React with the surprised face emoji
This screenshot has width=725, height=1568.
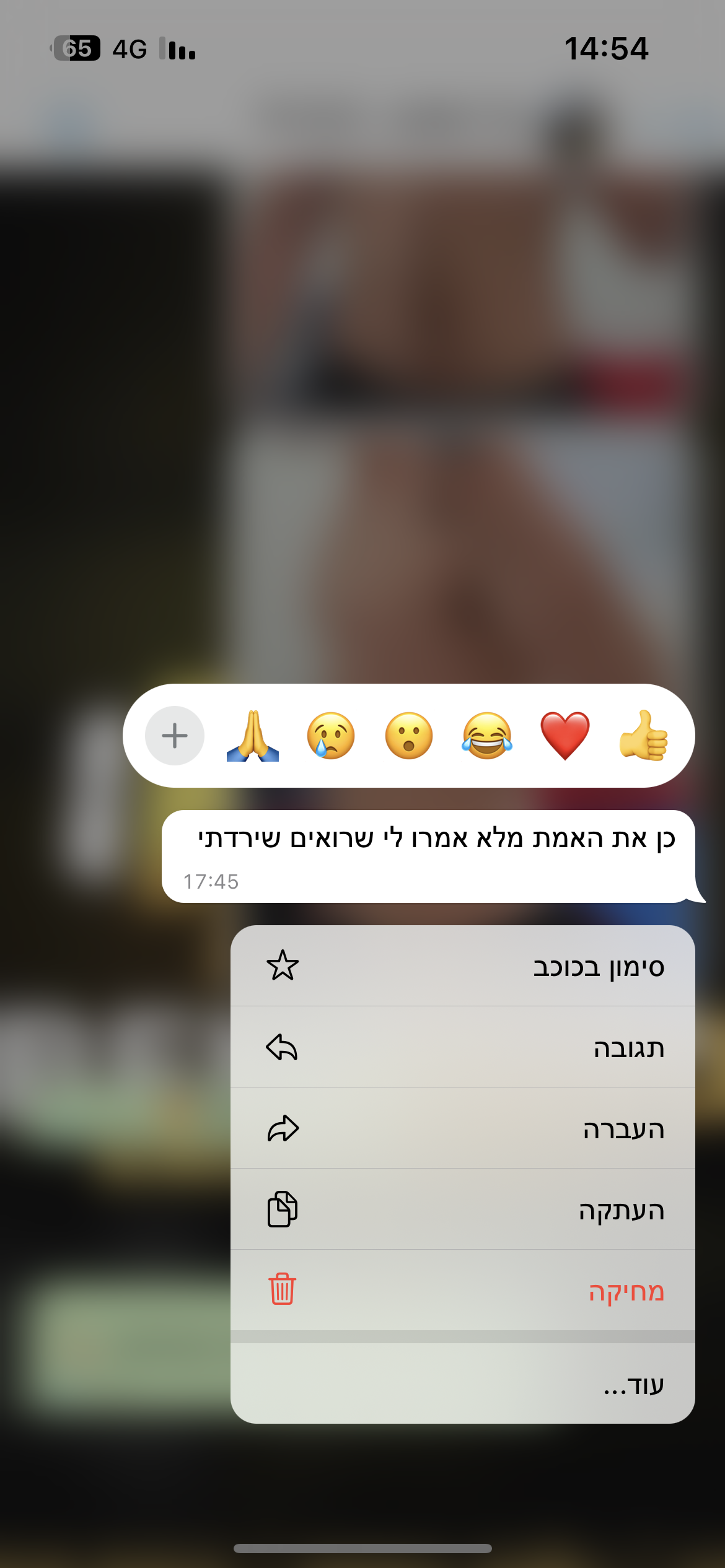pyautogui.click(x=409, y=736)
